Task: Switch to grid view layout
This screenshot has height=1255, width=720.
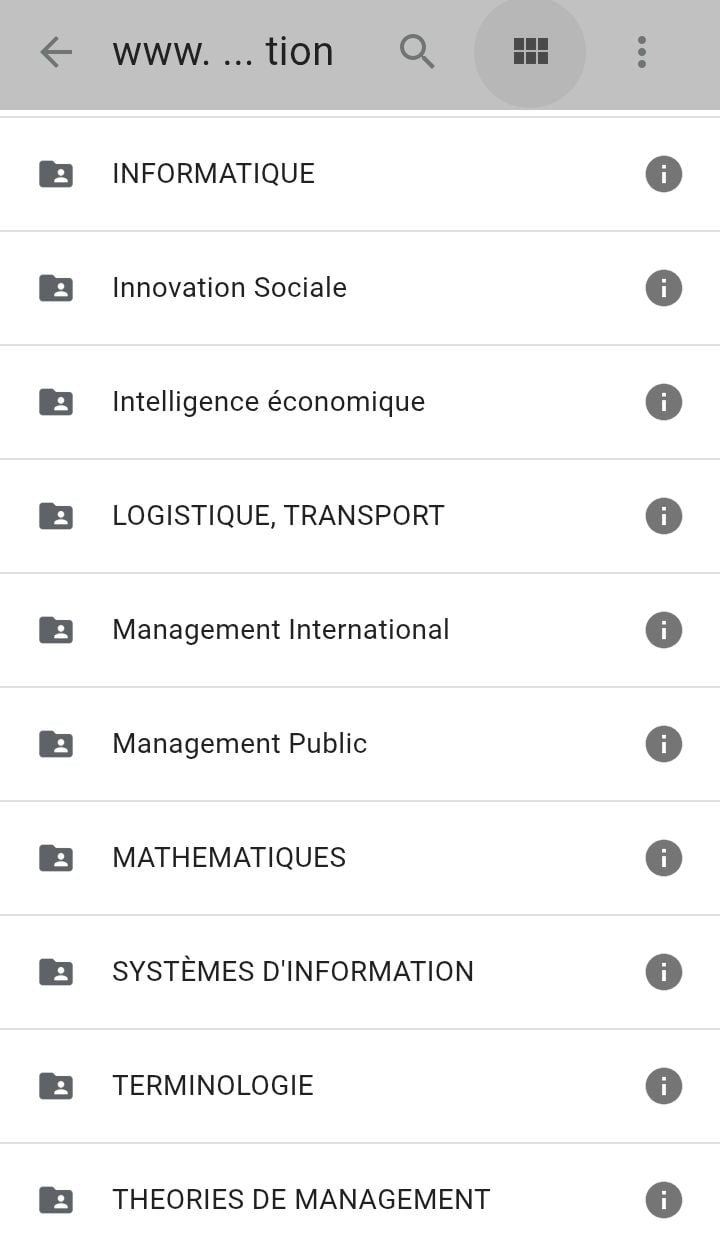Action: pos(530,52)
